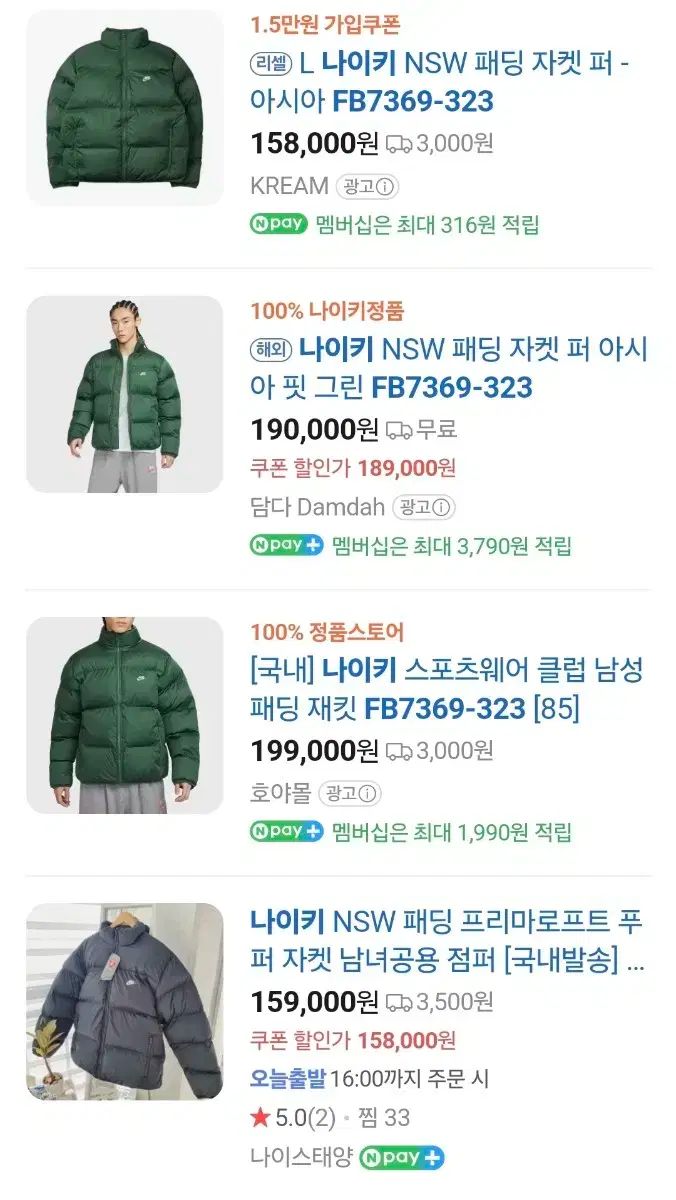
Task: Tap the 광고 info badge beside KREAM
Action: point(367,186)
